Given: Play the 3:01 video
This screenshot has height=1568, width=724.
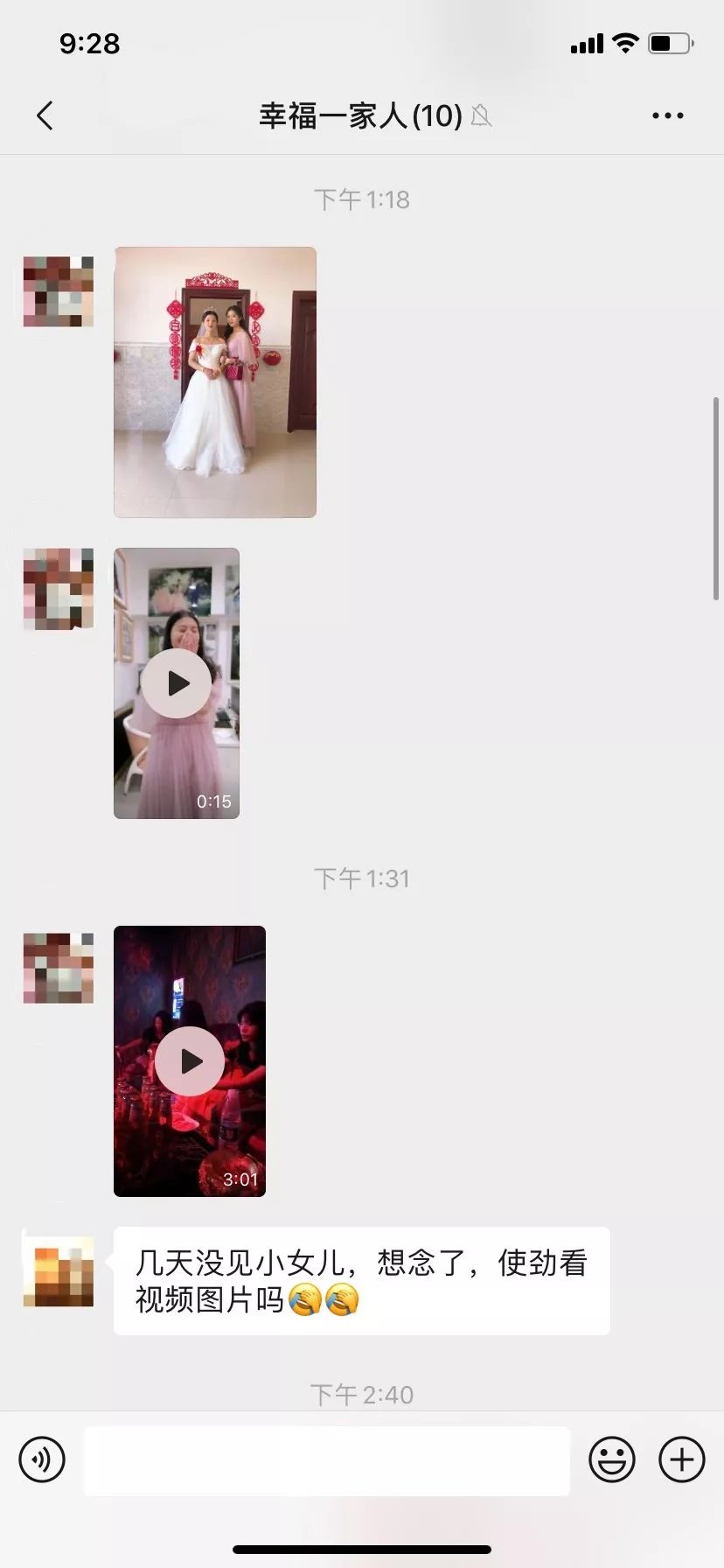Looking at the screenshot, I should pos(190,1061).
